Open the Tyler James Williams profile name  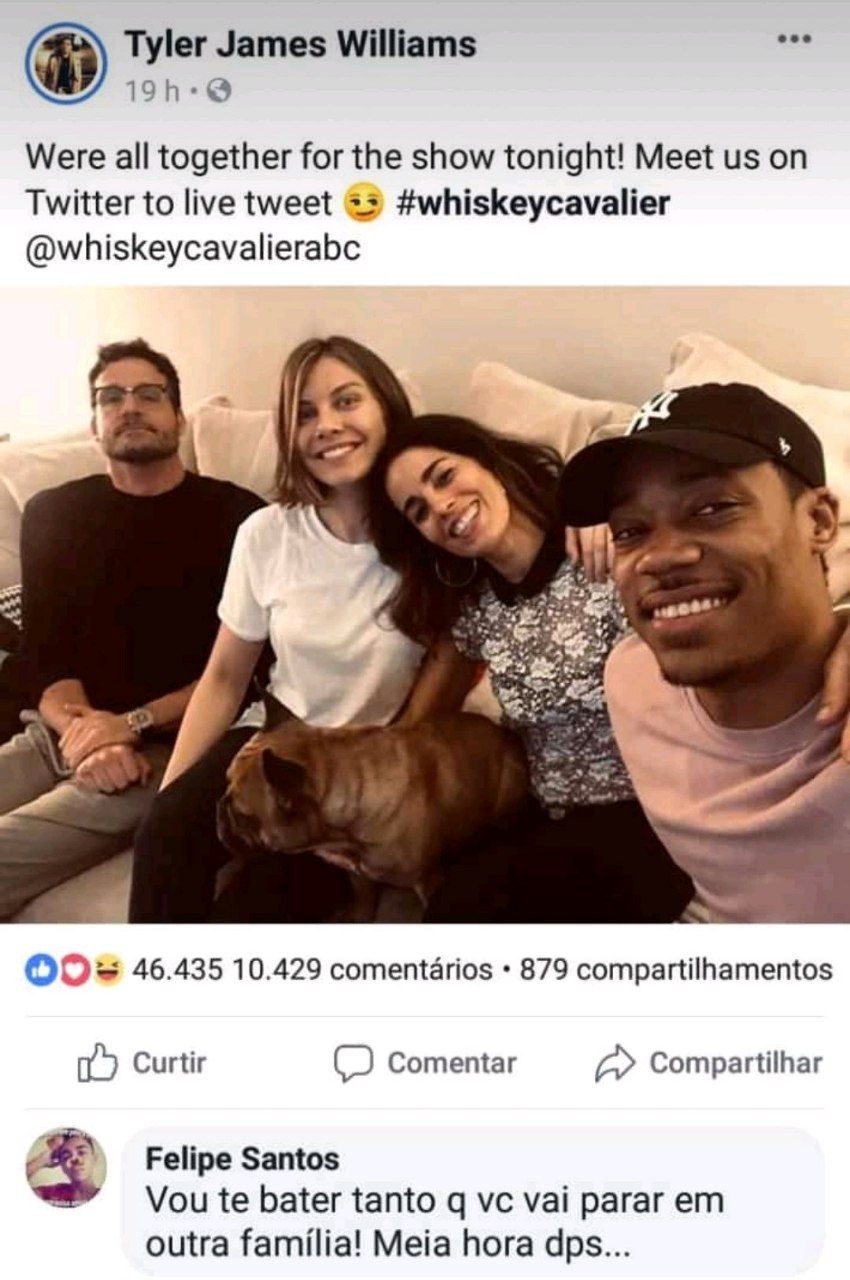pos(301,44)
